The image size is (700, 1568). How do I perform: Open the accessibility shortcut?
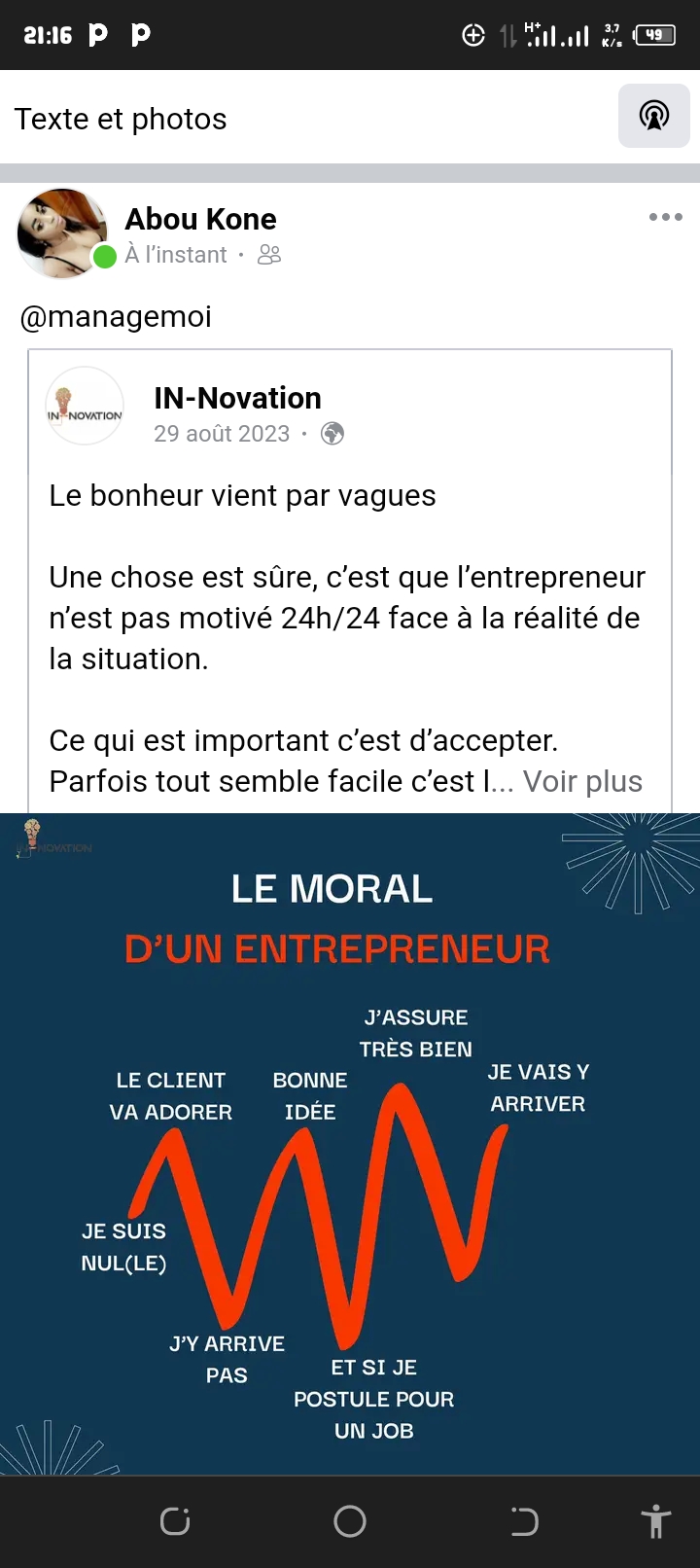pos(656,1521)
